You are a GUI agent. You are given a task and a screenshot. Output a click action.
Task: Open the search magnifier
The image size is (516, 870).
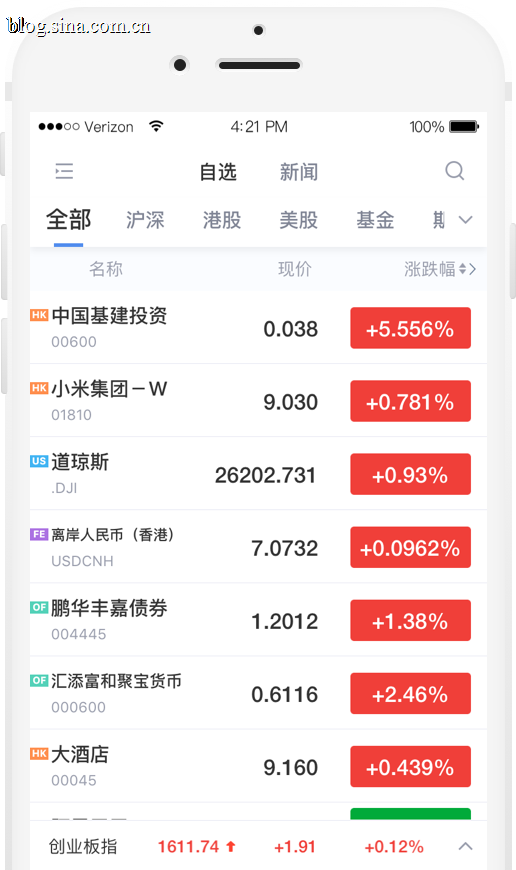click(455, 171)
